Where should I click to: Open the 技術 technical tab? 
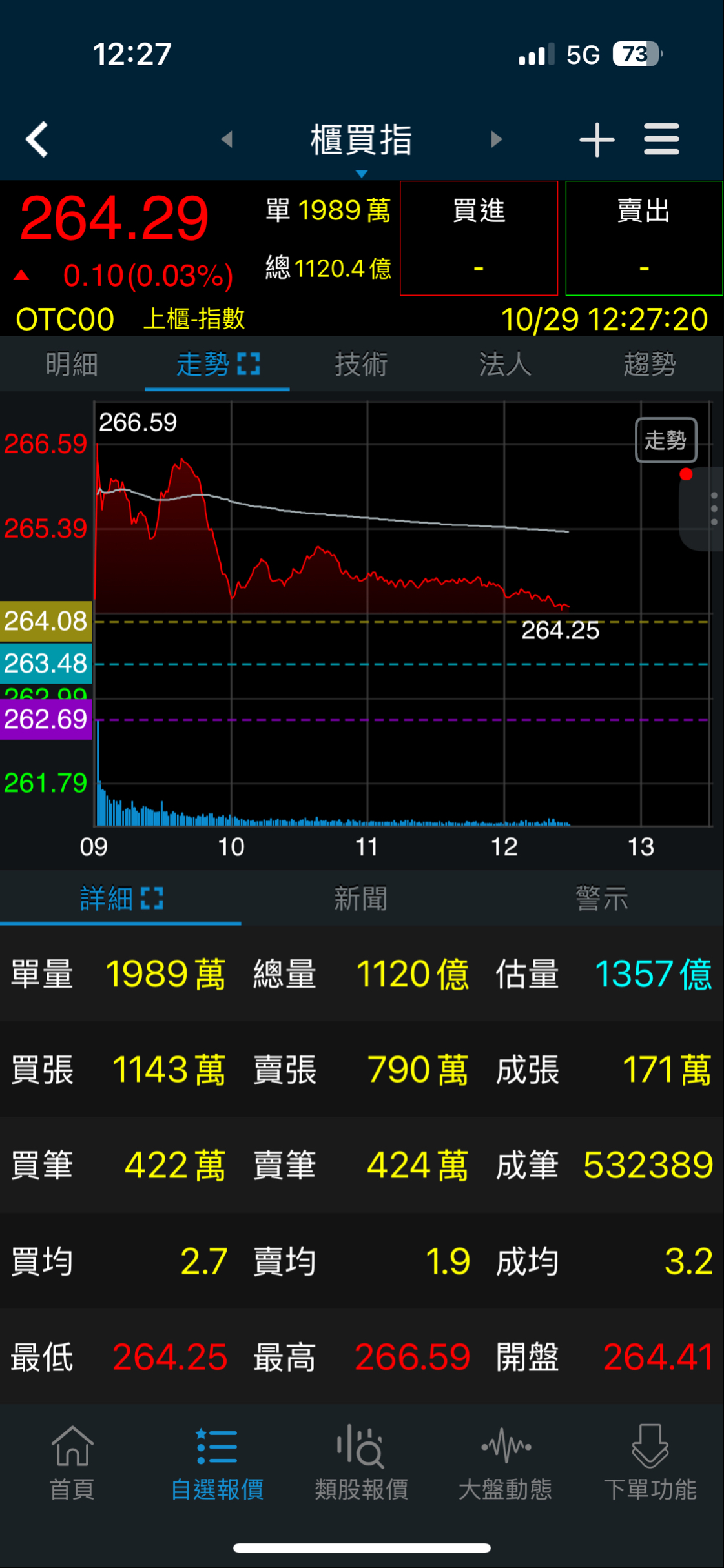361,364
